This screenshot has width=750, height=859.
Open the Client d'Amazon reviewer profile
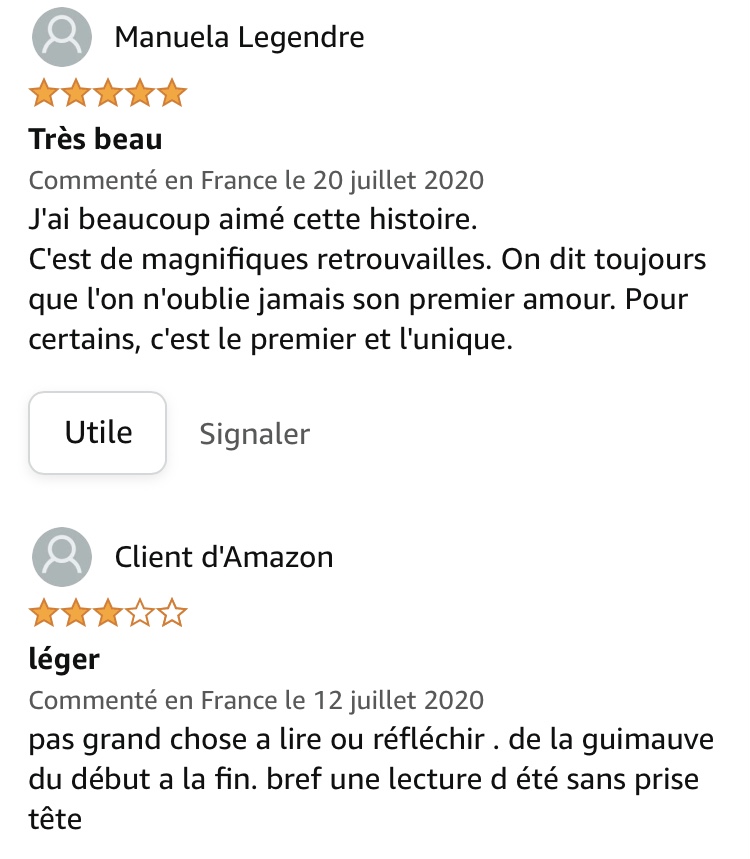tap(223, 557)
